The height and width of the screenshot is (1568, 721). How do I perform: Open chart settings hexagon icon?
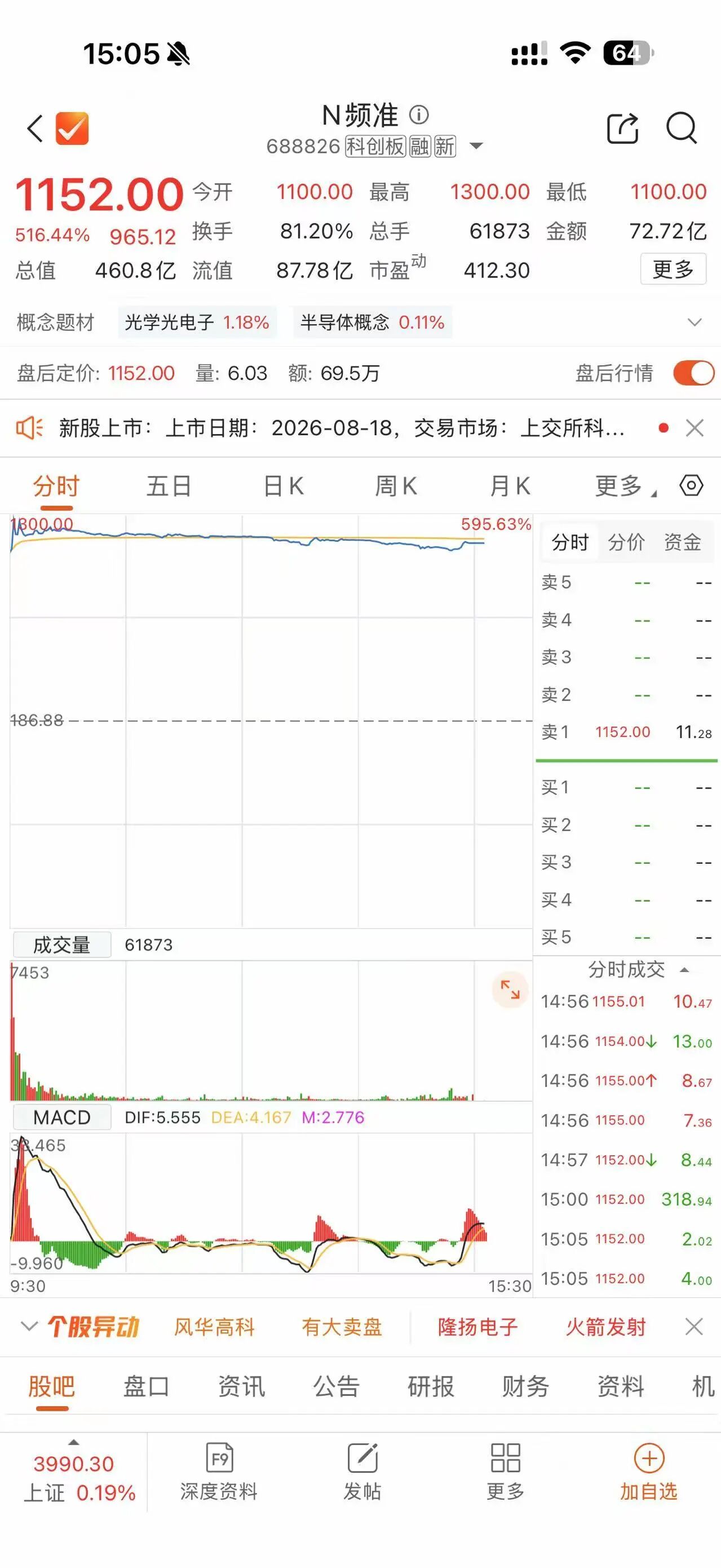691,486
